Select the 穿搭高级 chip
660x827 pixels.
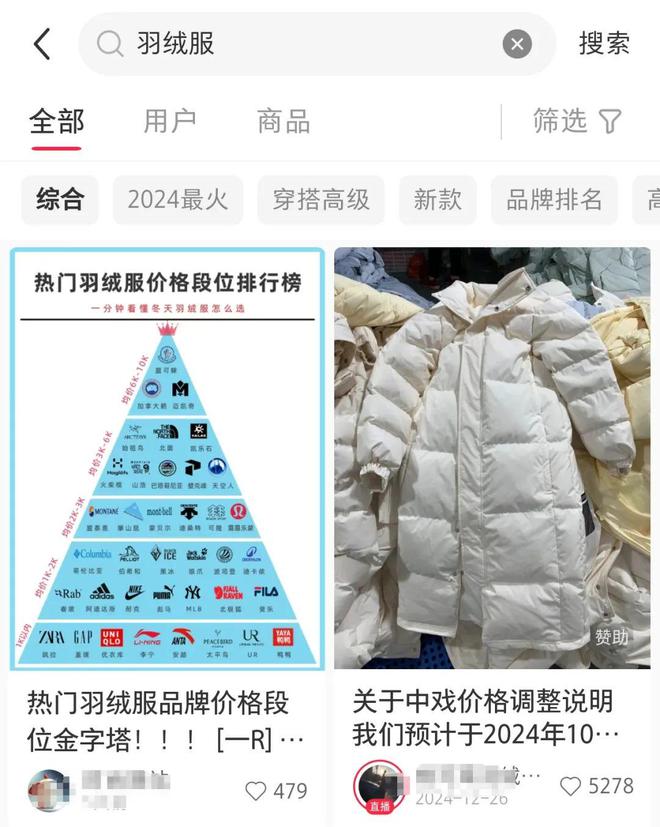point(321,199)
